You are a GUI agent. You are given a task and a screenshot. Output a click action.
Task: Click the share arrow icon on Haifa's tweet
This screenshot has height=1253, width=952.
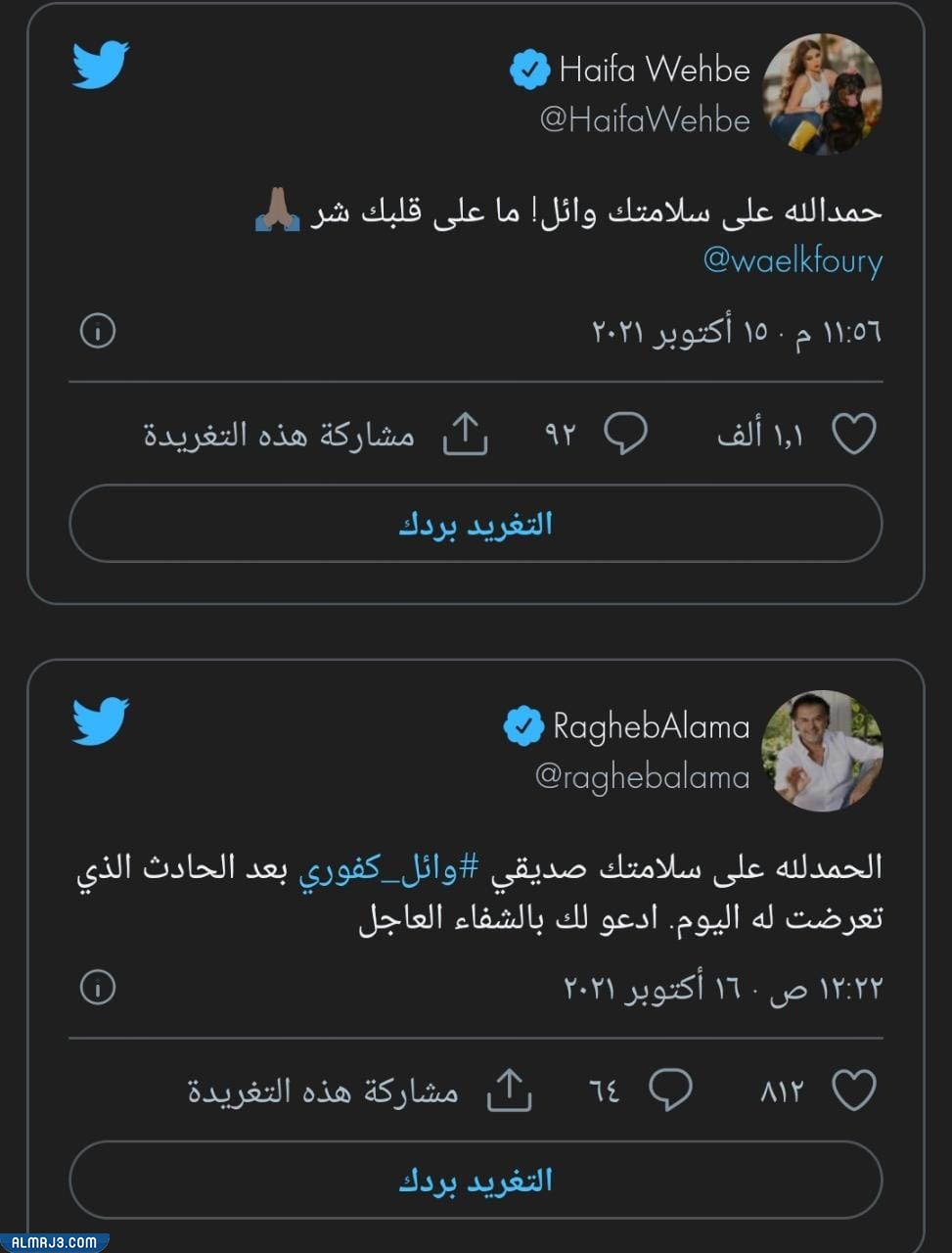(x=465, y=434)
